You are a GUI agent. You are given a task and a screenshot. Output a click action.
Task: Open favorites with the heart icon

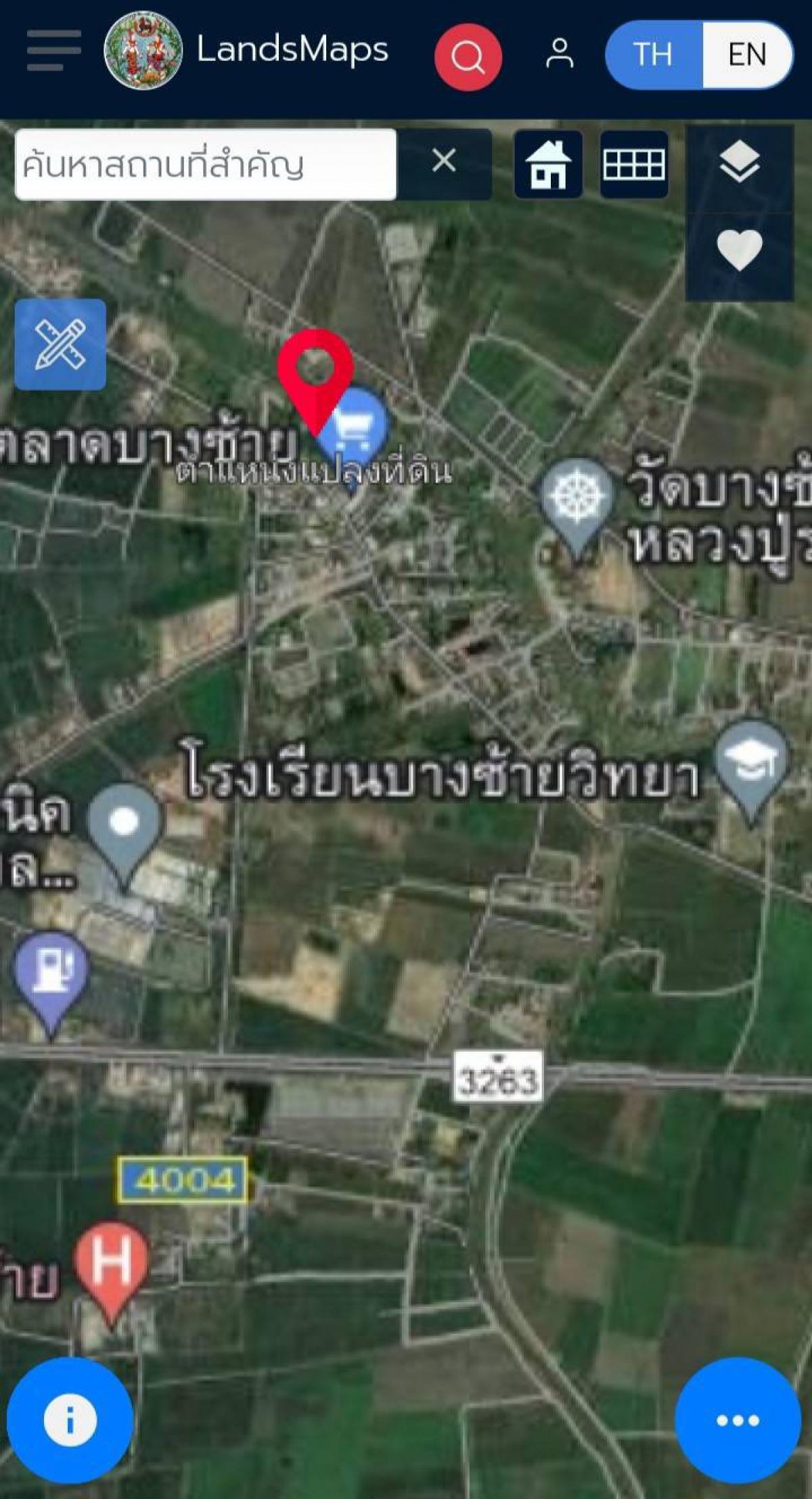click(x=740, y=250)
